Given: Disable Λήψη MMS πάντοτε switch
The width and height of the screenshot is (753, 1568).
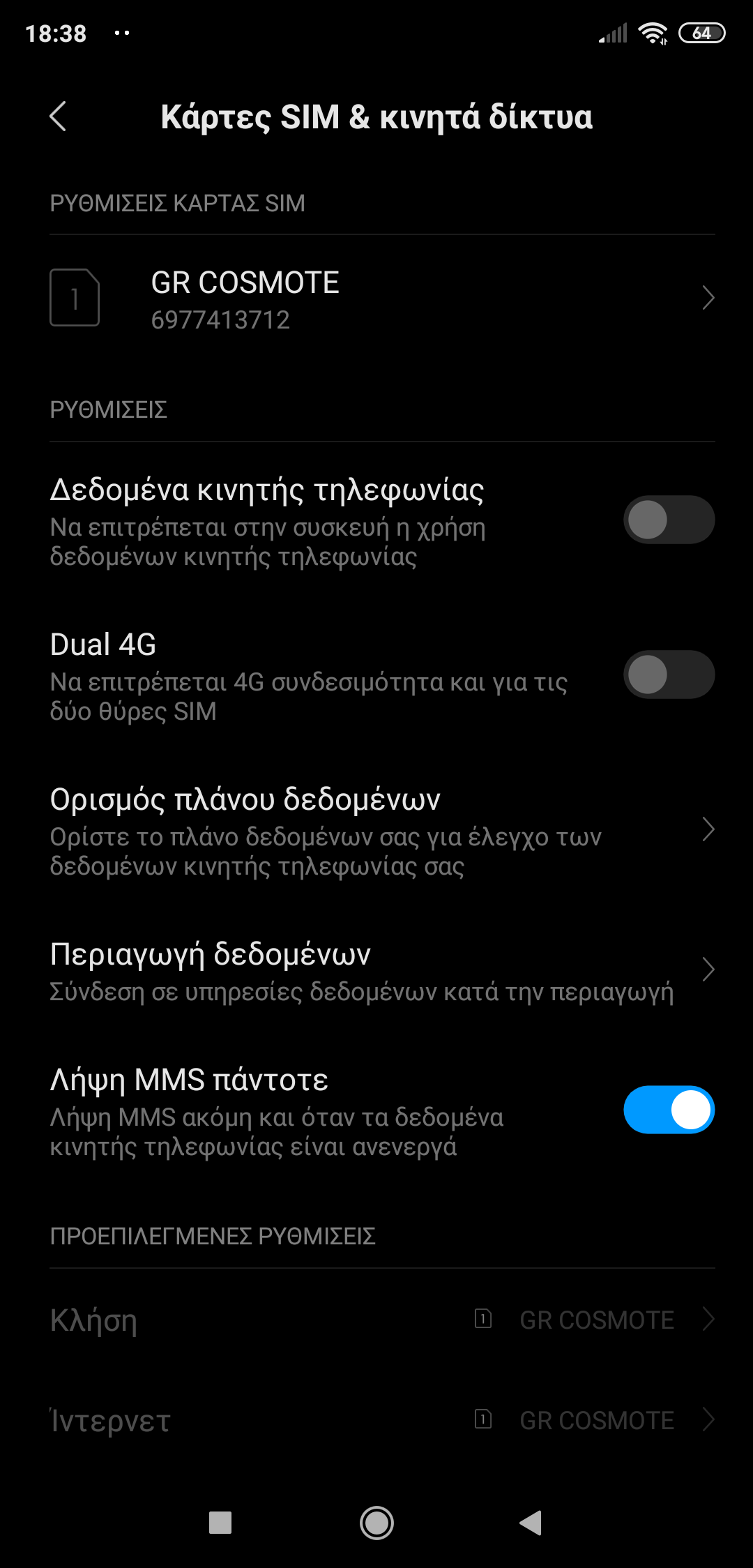Looking at the screenshot, I should [x=668, y=1110].
